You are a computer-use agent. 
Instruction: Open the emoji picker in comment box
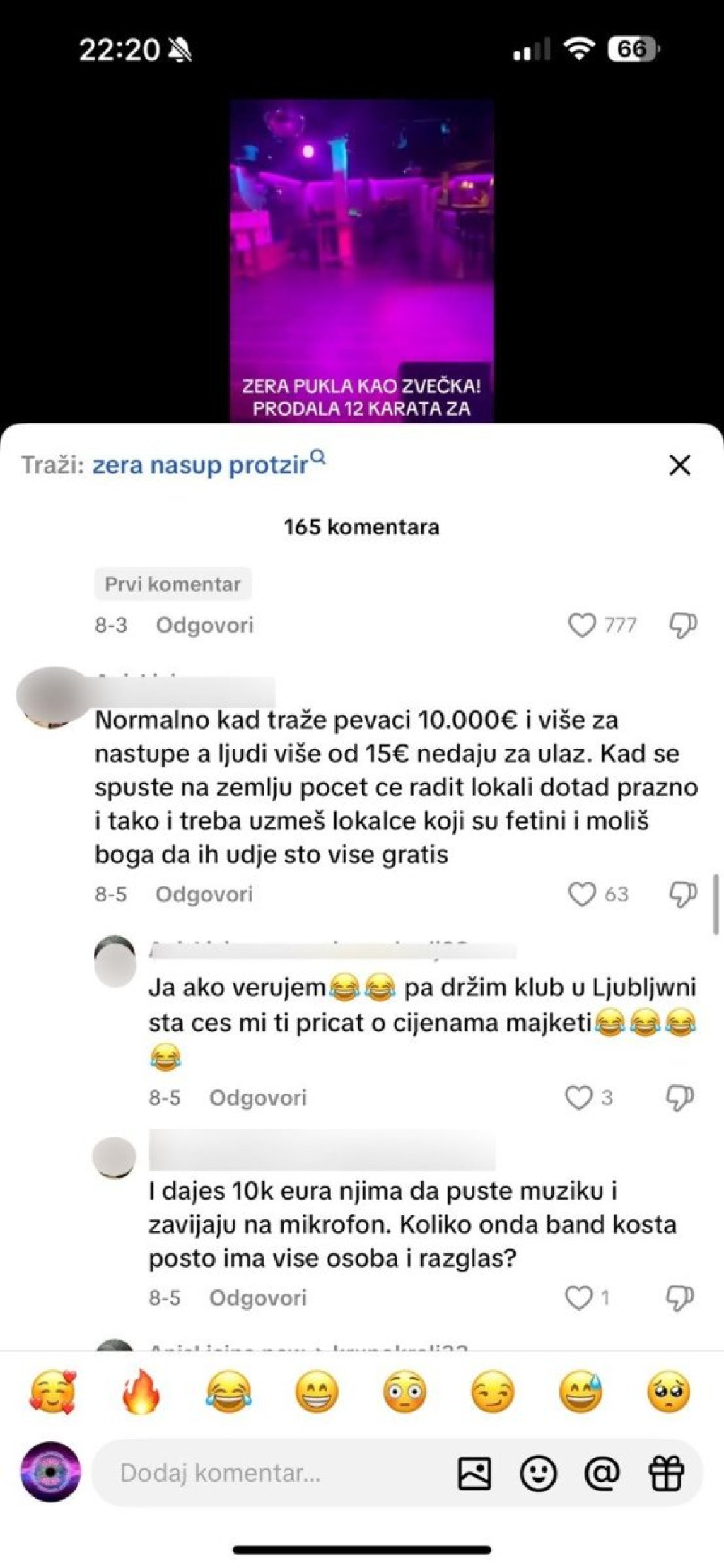[x=538, y=1474]
